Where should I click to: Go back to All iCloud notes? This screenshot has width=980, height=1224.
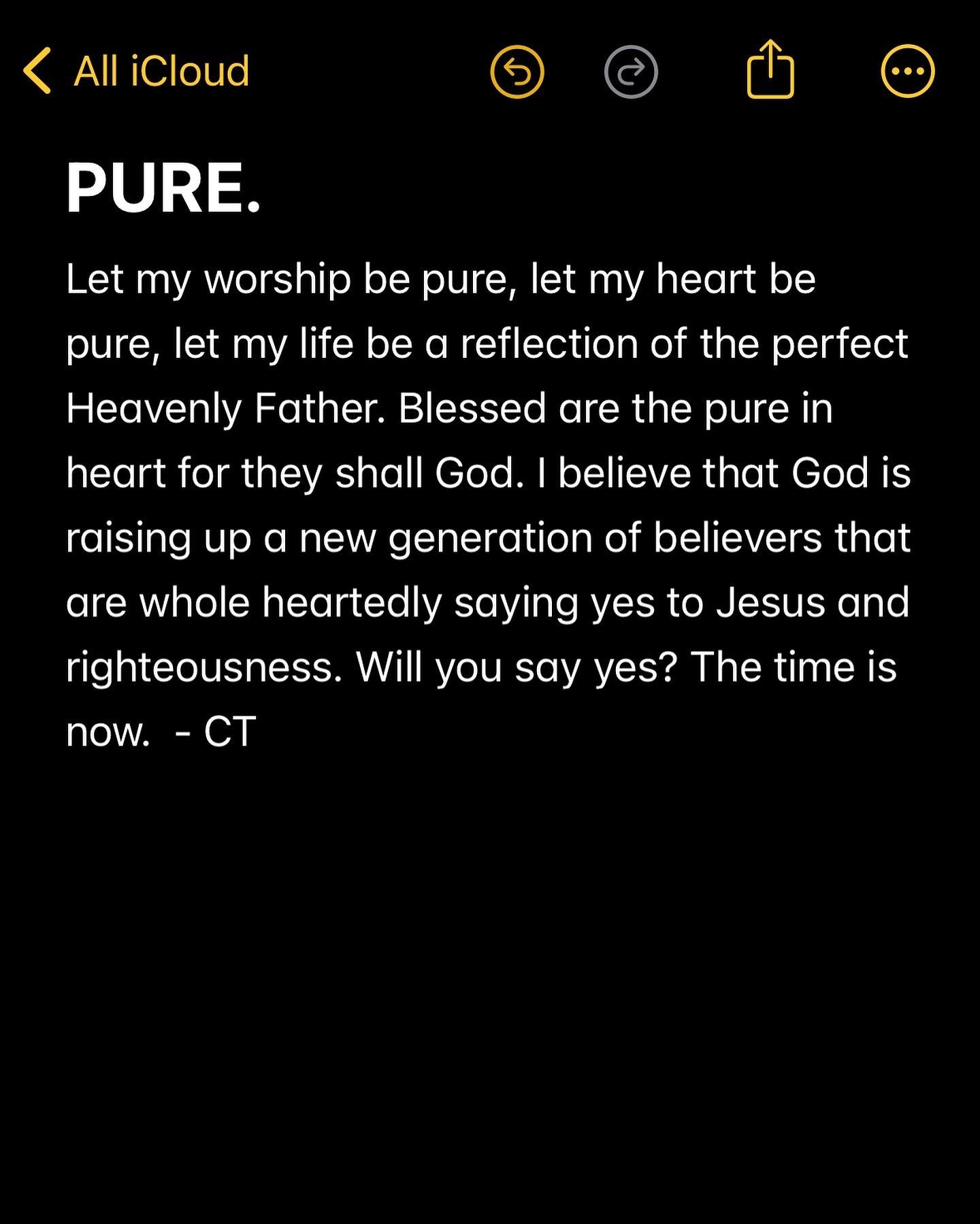pyautogui.click(x=136, y=71)
